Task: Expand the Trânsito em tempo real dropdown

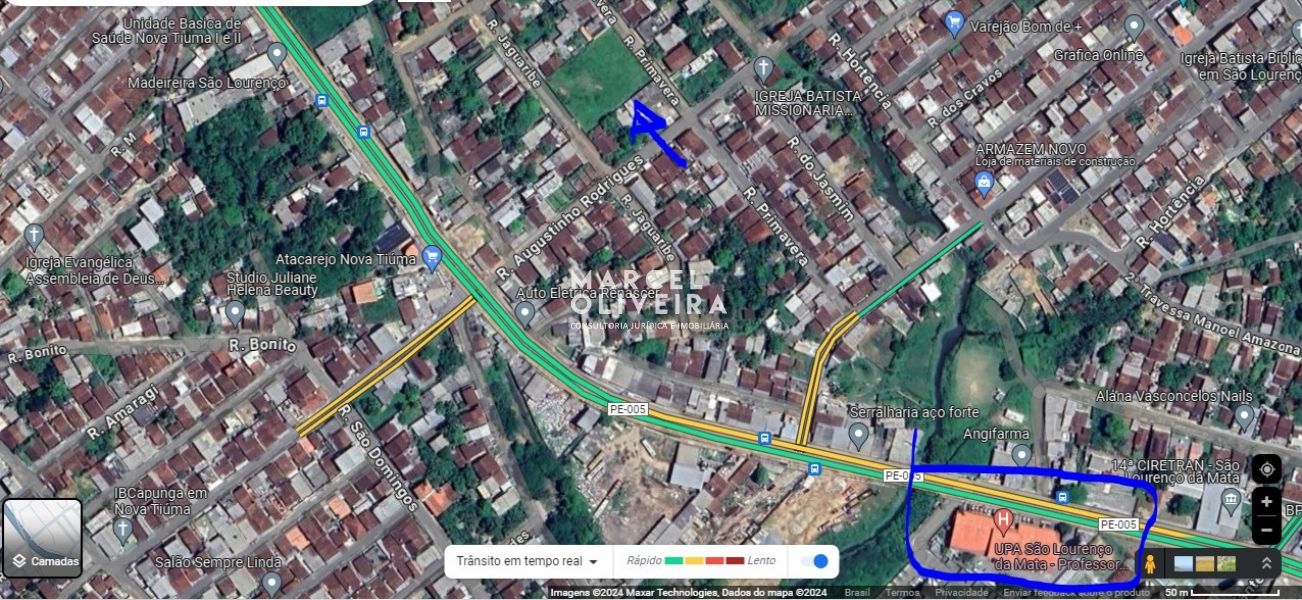Action: tap(528, 561)
